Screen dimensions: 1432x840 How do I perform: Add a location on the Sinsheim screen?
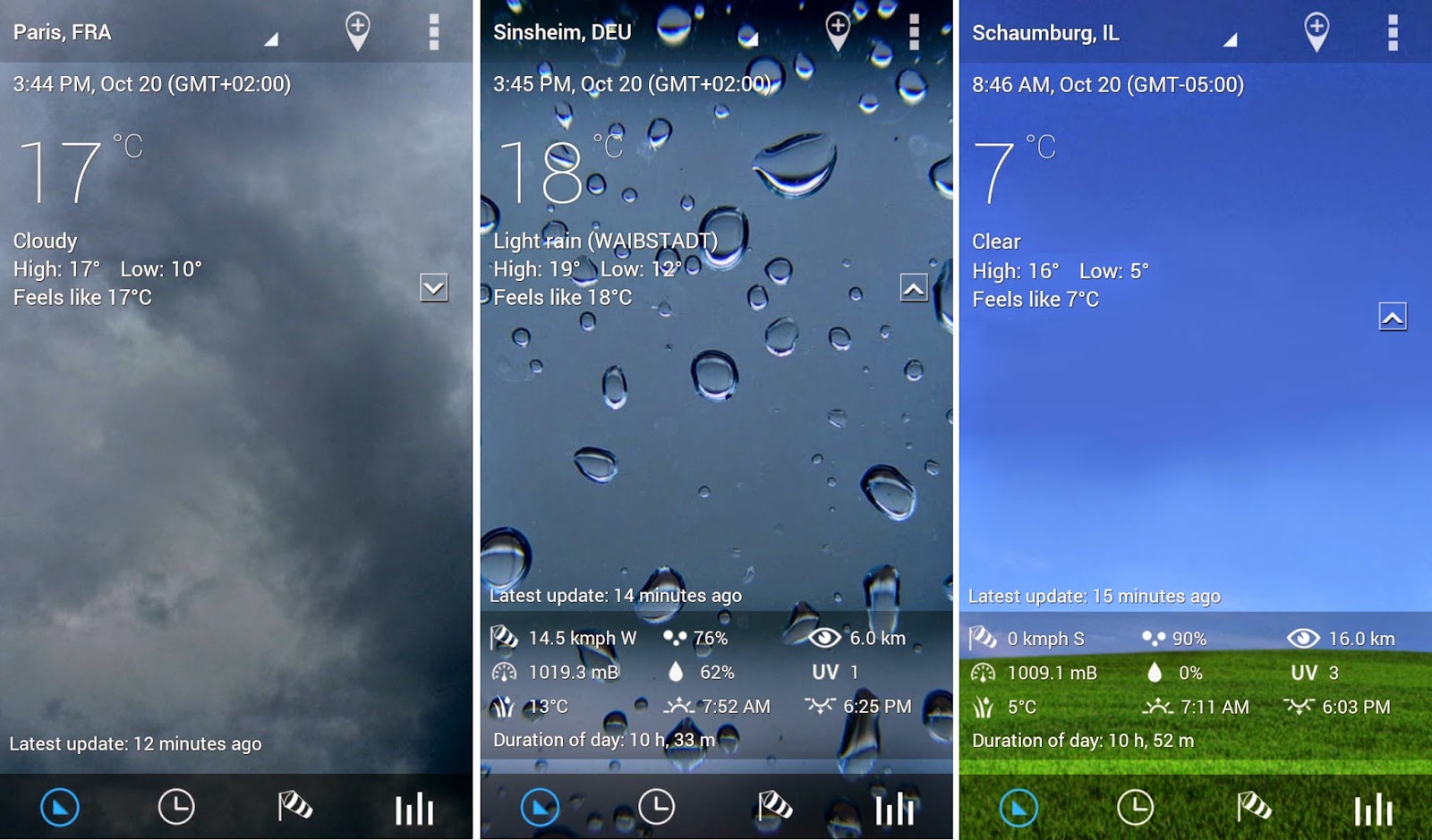tap(837, 31)
